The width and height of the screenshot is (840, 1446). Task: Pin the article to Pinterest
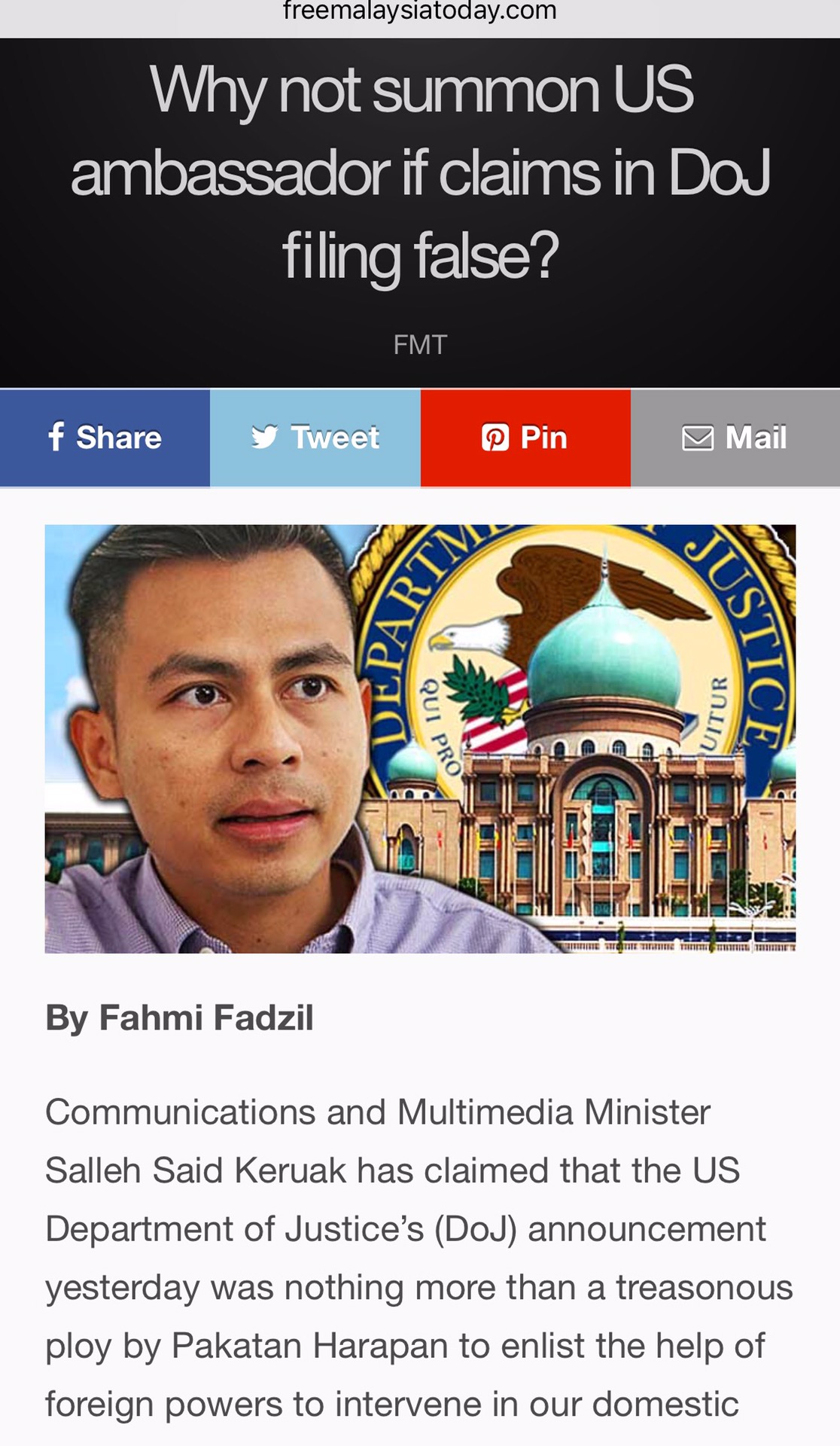point(525,438)
